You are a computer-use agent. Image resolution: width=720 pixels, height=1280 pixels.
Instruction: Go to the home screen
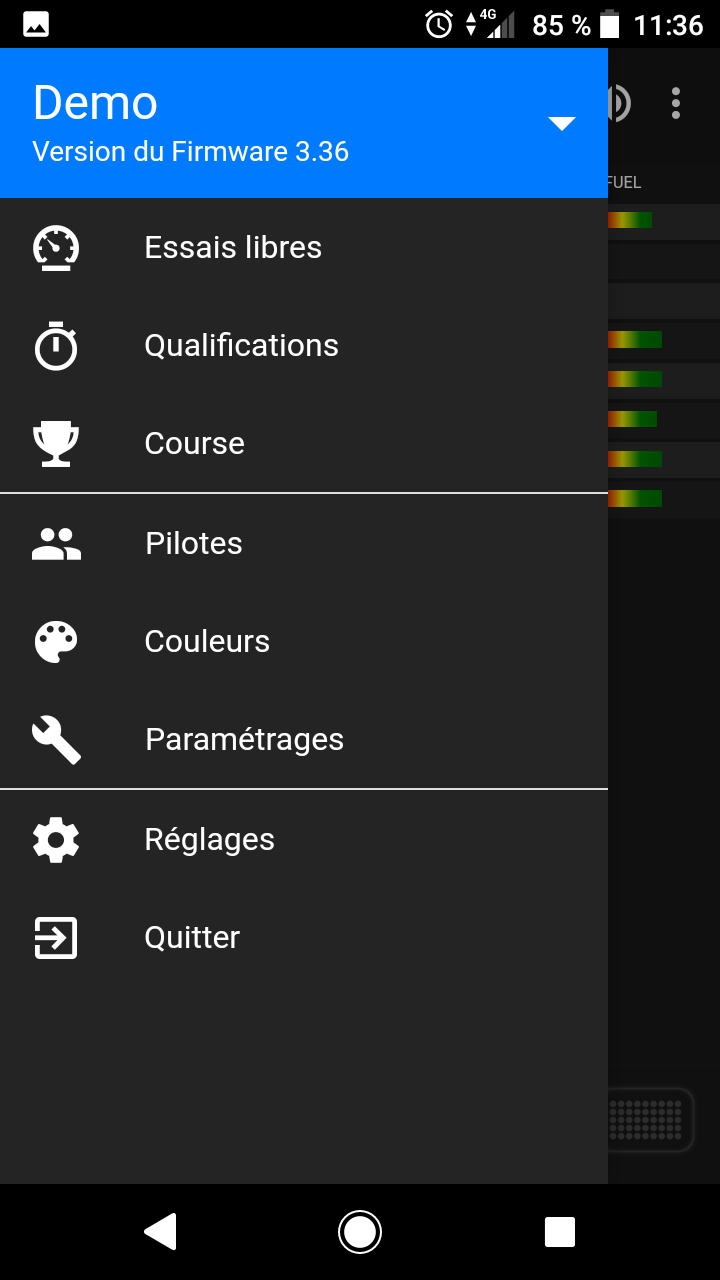[x=360, y=1231]
